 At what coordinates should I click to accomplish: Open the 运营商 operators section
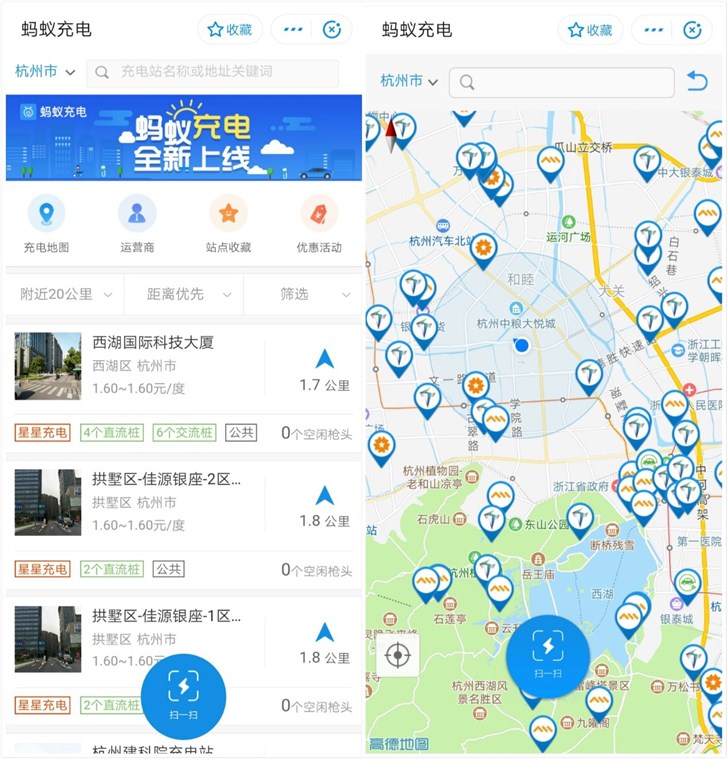coord(137,223)
